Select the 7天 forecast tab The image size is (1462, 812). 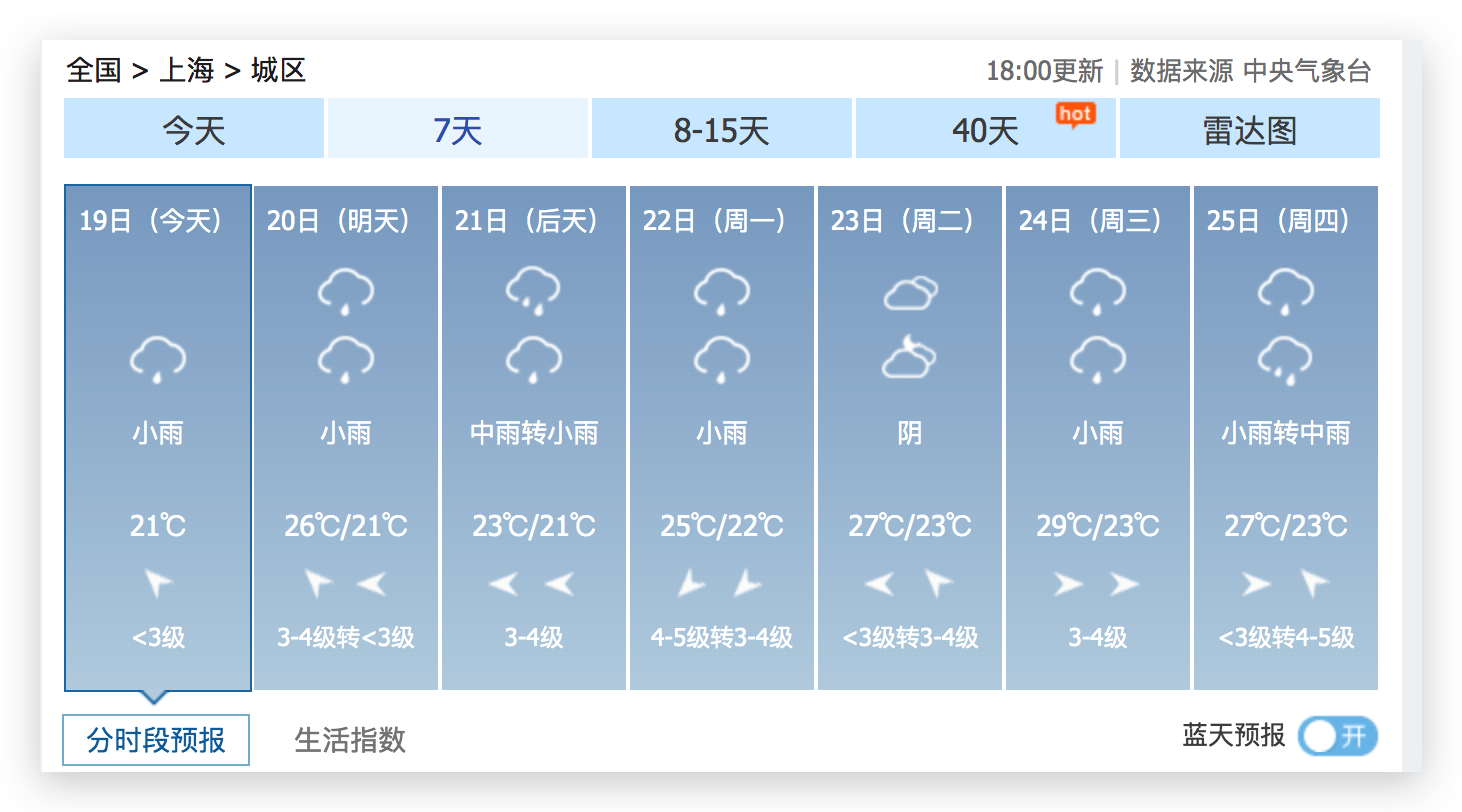tap(458, 129)
